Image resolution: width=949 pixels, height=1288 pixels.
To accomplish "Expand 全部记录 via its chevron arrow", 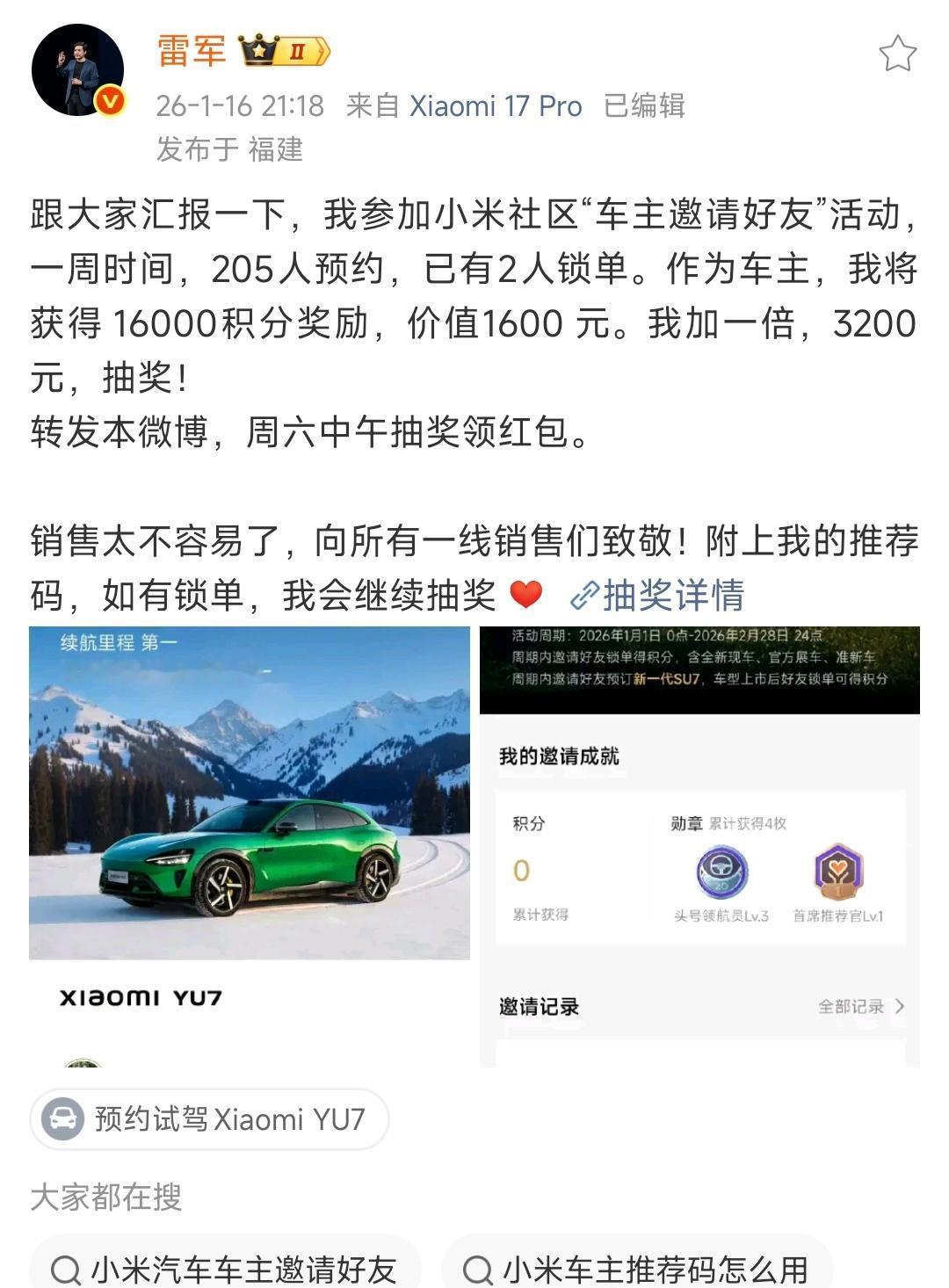I will coord(898,1005).
